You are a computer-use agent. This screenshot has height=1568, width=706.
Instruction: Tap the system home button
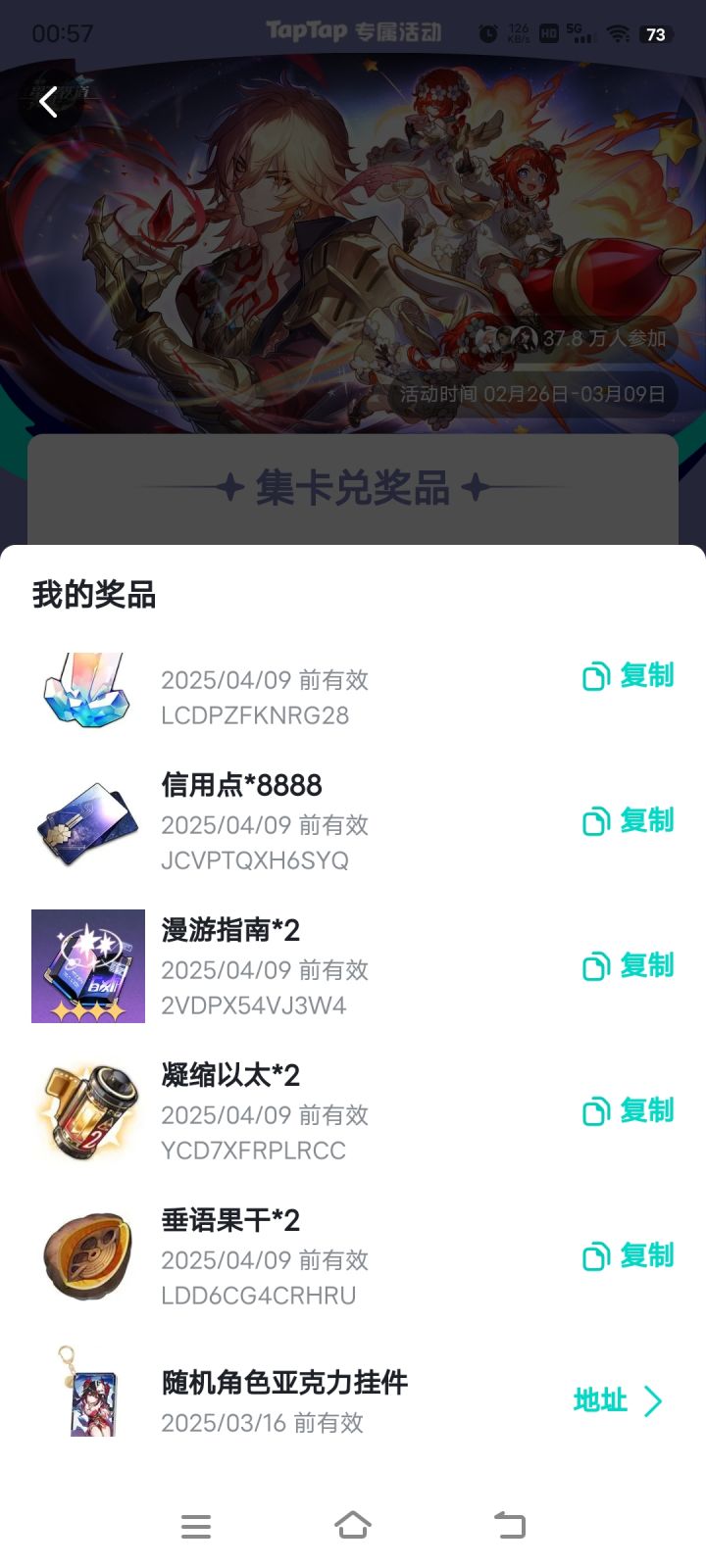[x=353, y=1526]
